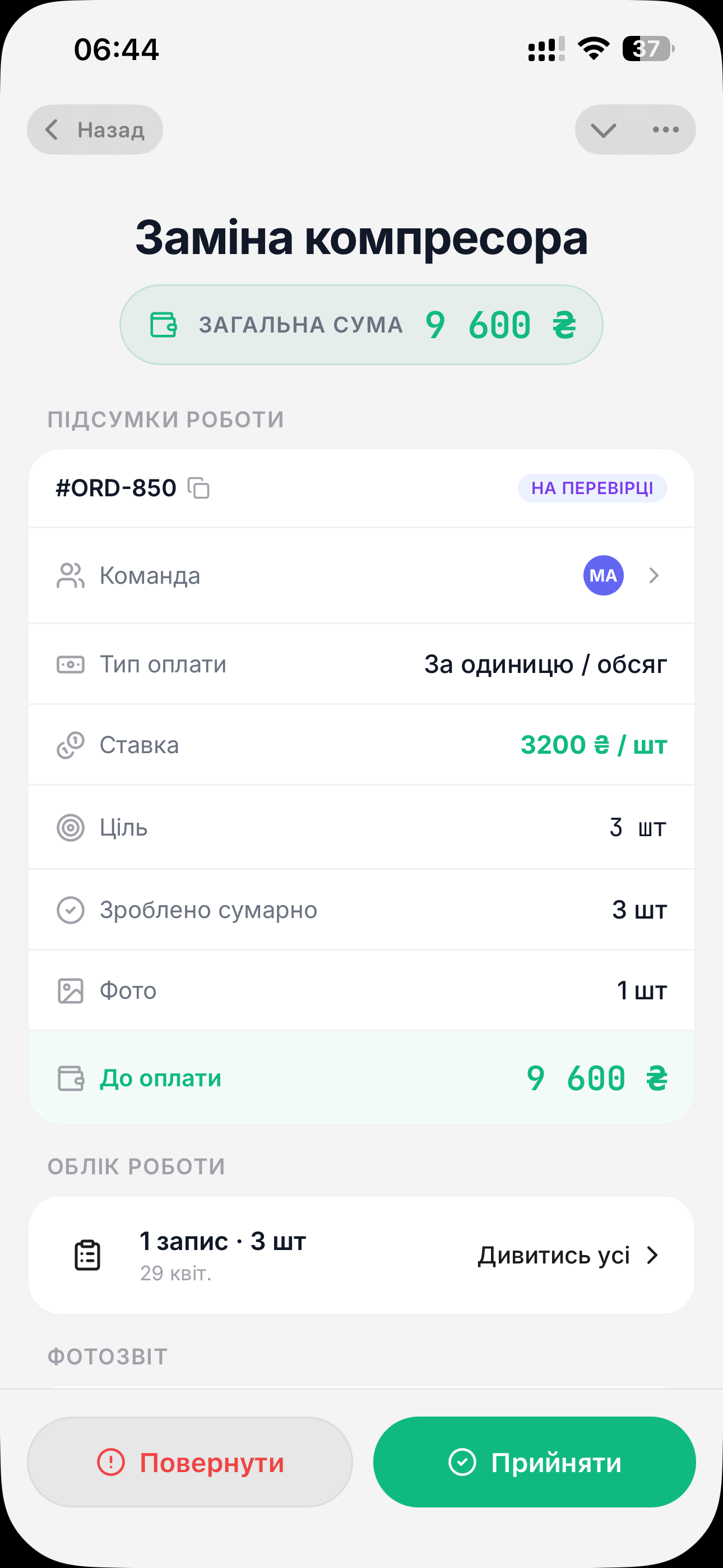This screenshot has width=723, height=1568.
Task: Click the До оплати wallet icon
Action: coord(70,1077)
